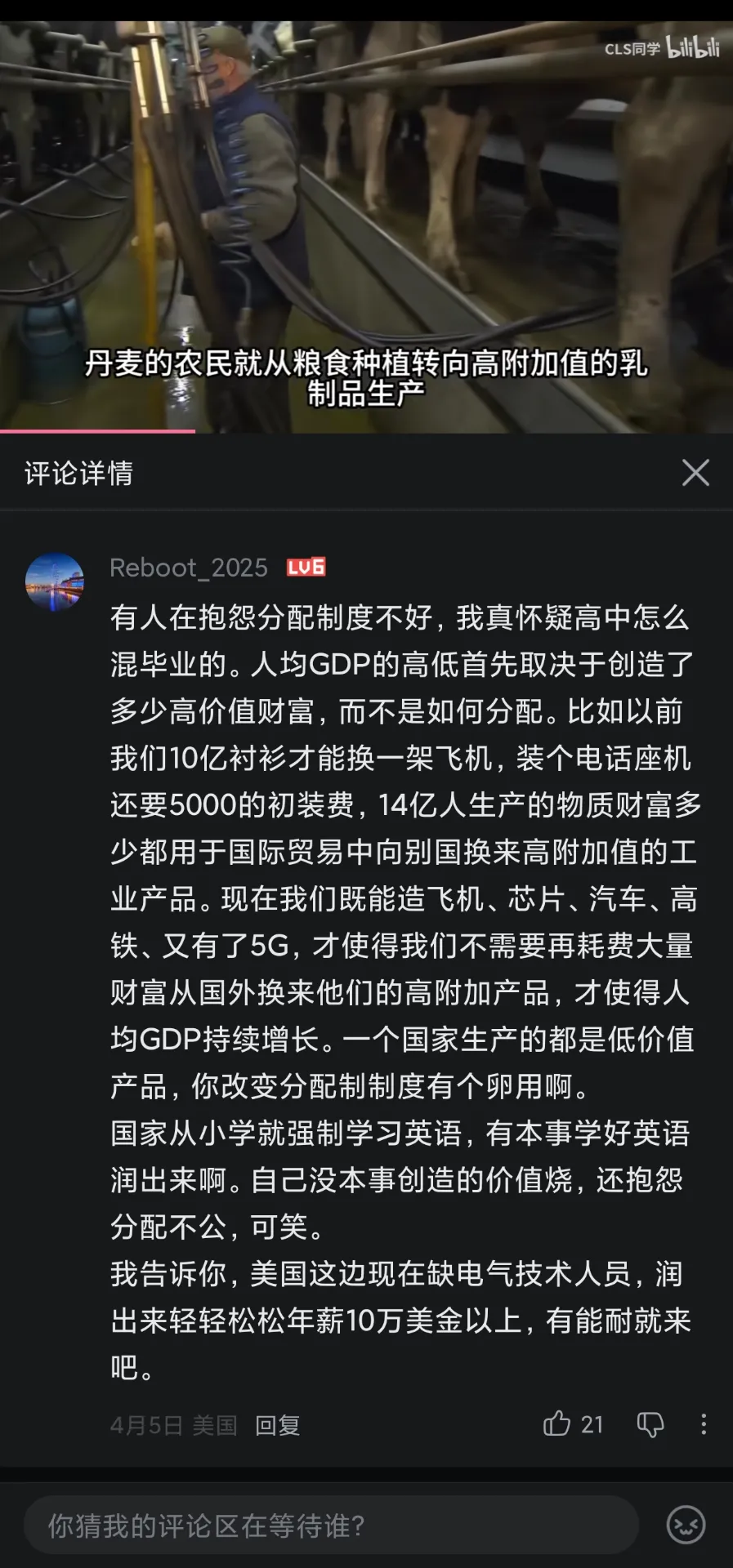Close the 评论详情 panel with the X

pos(697,472)
